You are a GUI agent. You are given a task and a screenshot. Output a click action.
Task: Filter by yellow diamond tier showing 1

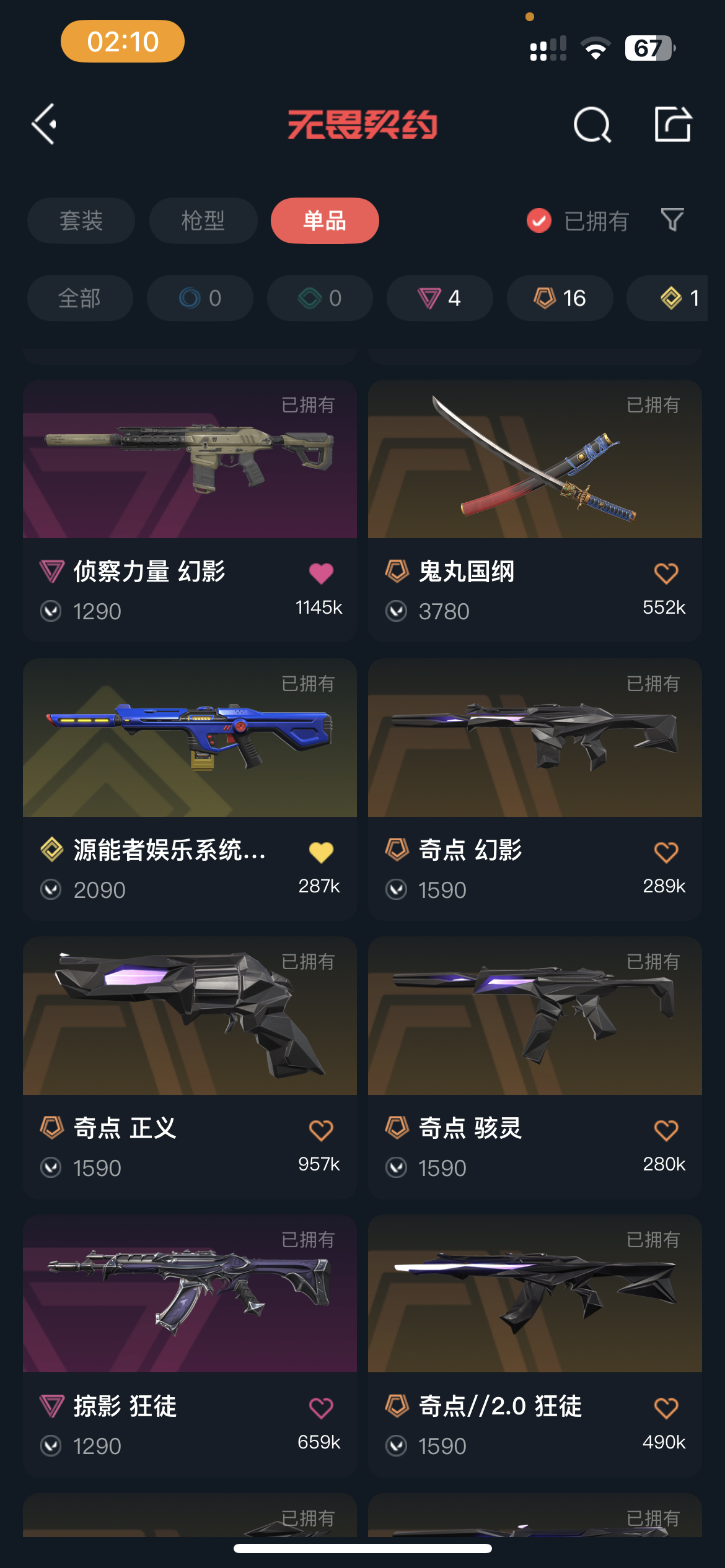(x=675, y=298)
